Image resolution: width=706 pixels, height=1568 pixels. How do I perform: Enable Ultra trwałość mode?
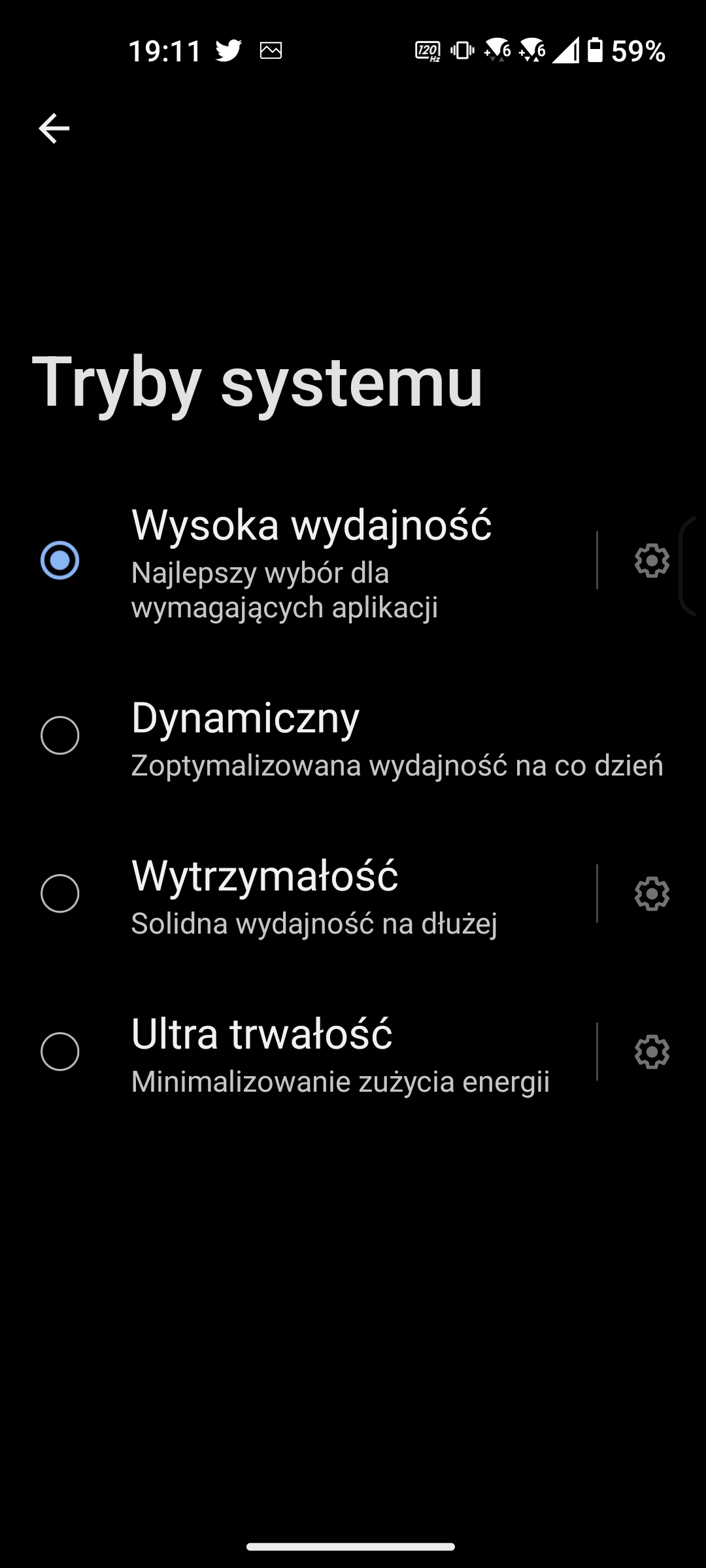[60, 1052]
